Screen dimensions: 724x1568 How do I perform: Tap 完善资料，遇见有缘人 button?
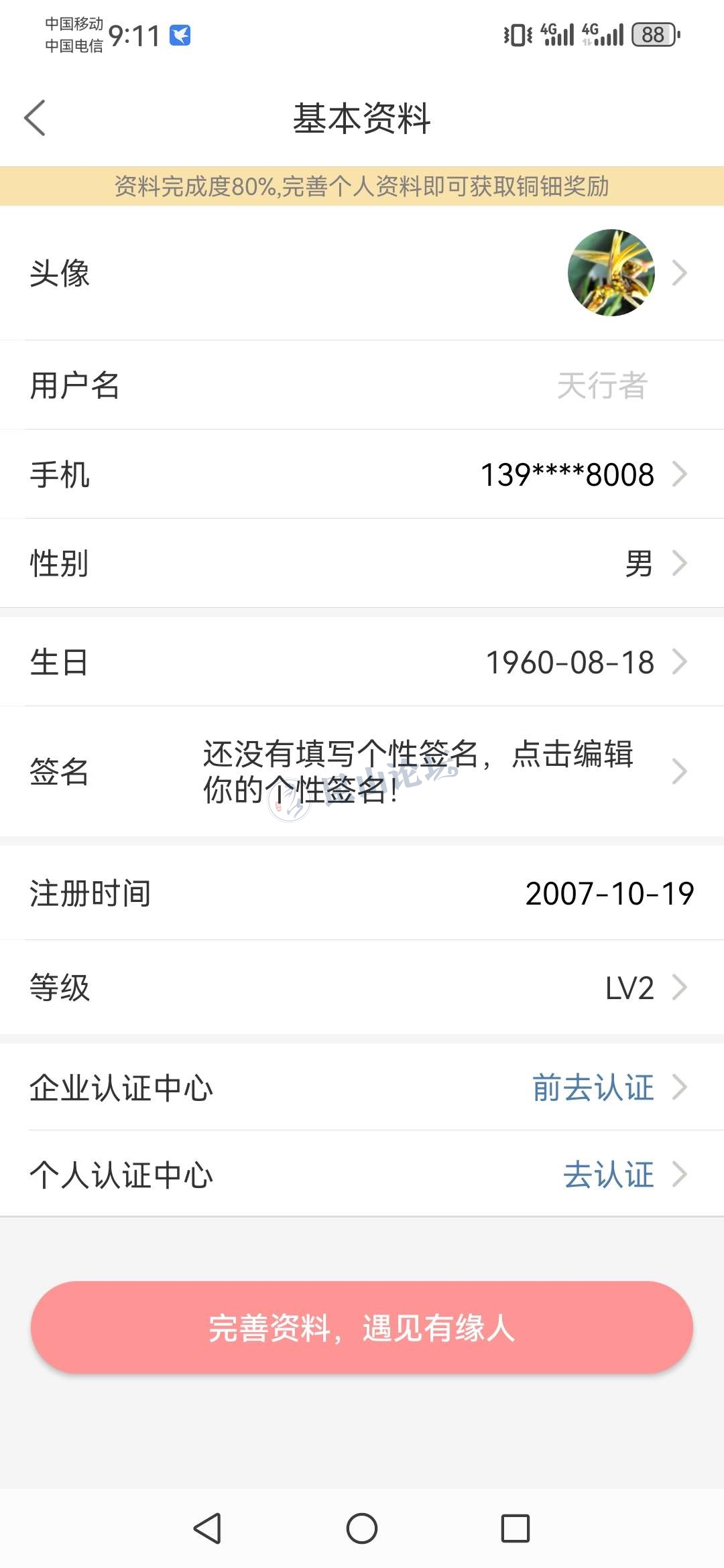[362, 1327]
